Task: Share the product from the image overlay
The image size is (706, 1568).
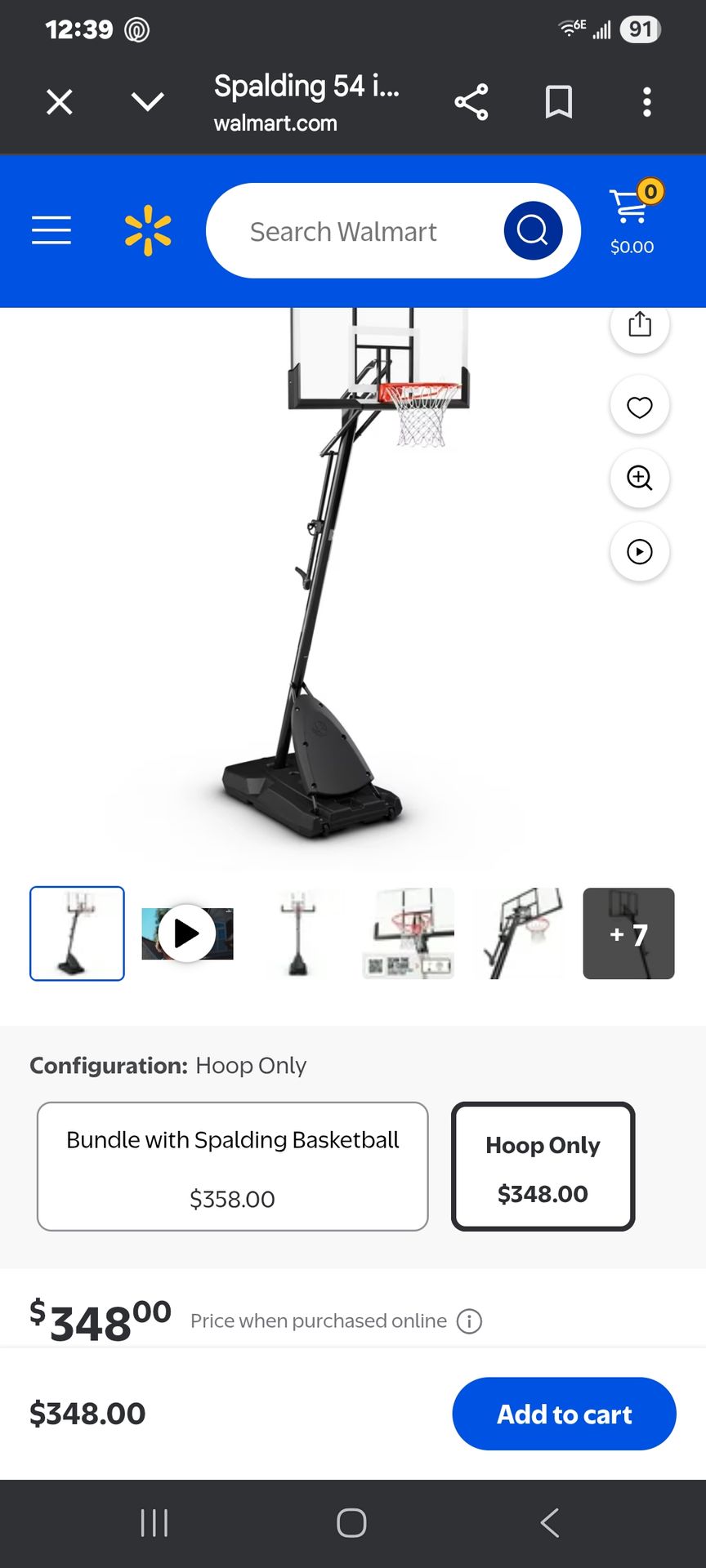Action: click(640, 324)
